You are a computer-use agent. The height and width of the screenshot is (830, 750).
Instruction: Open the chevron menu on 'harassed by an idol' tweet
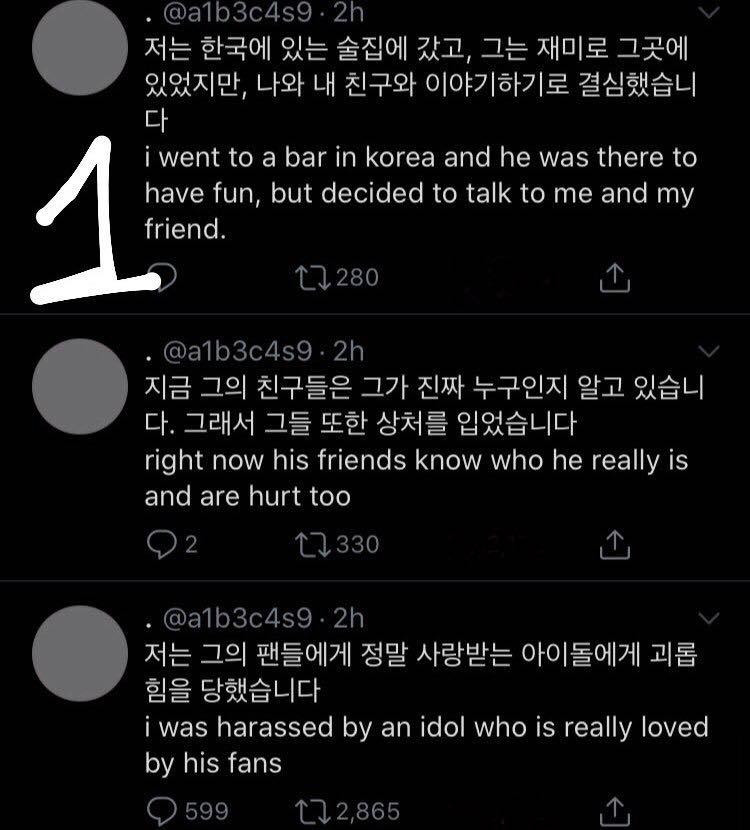(x=708, y=618)
